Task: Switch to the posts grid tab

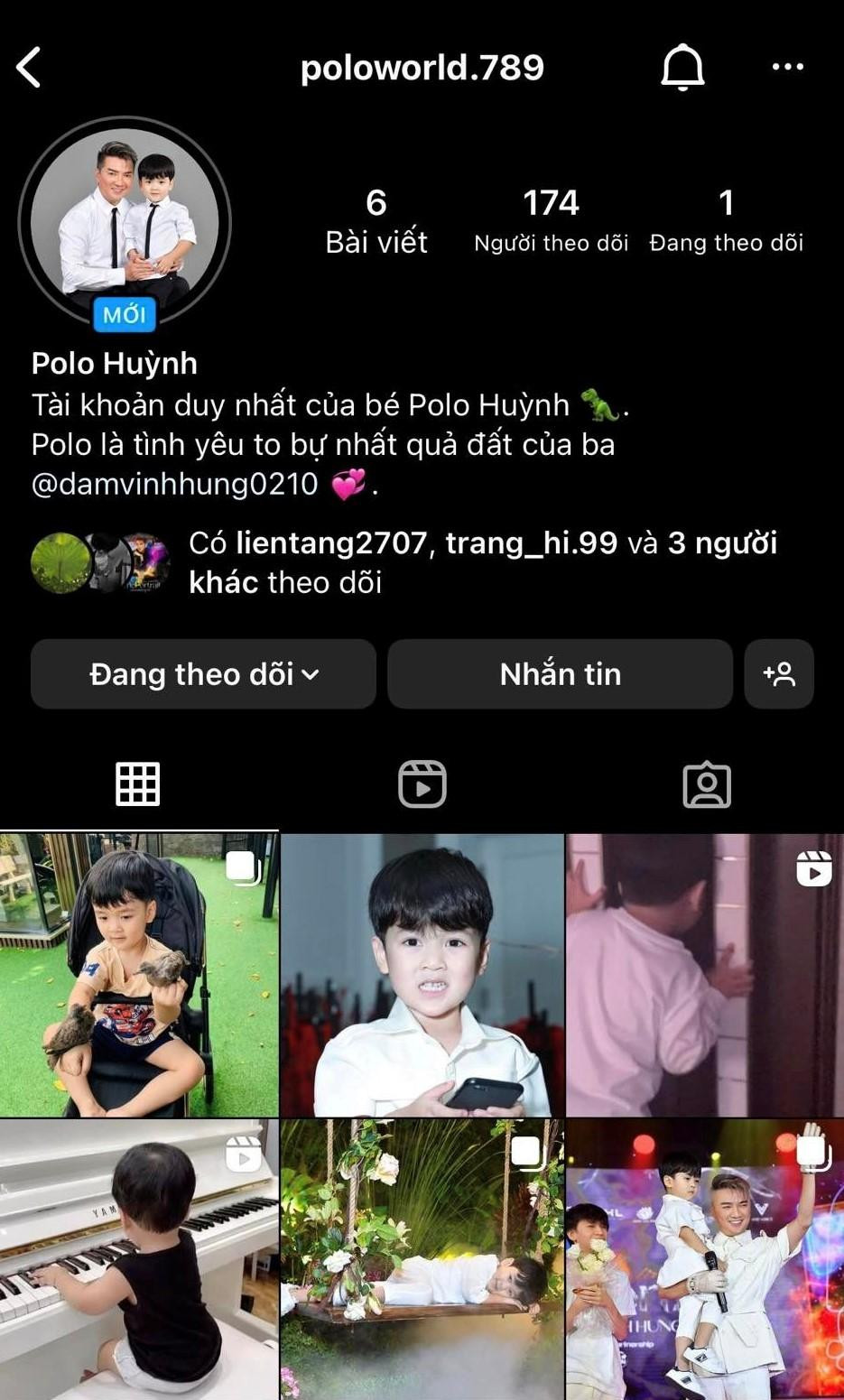Action: point(138,783)
